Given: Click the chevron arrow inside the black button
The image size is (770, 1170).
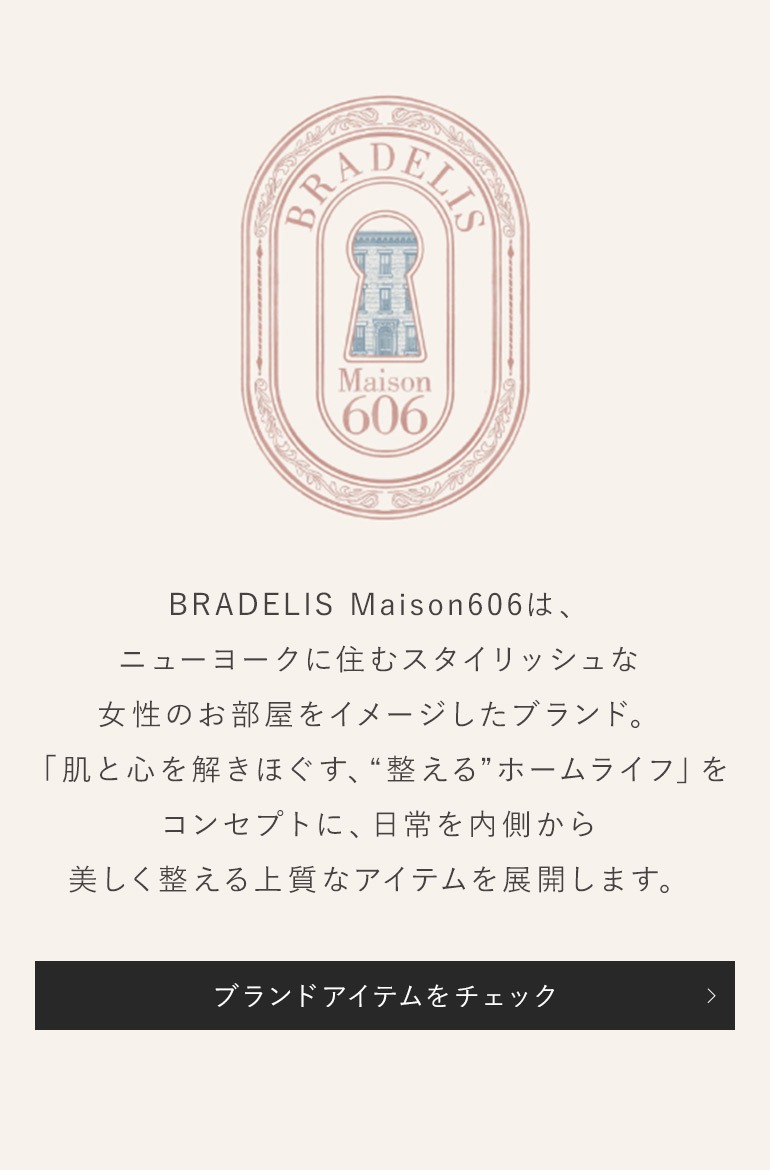Looking at the screenshot, I should [x=710, y=996].
